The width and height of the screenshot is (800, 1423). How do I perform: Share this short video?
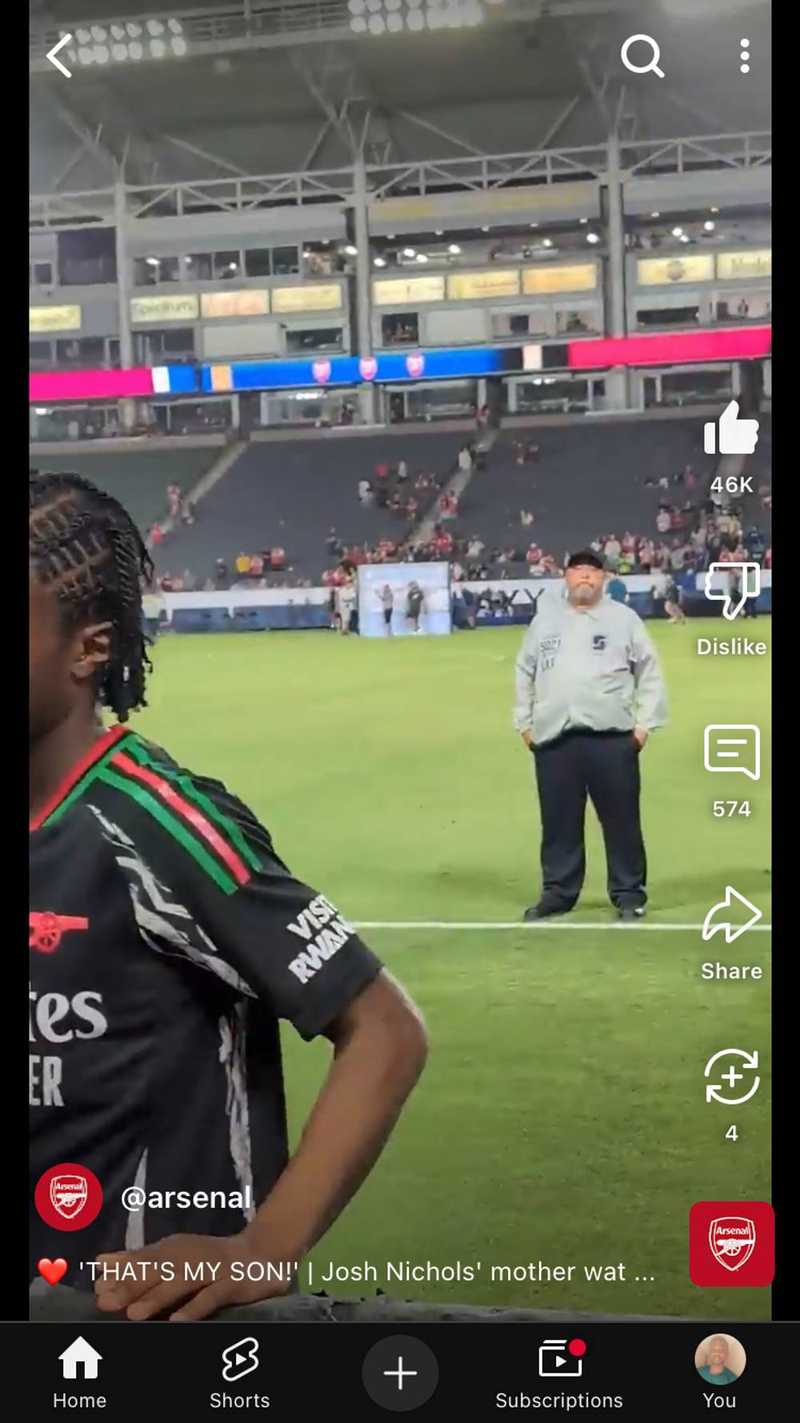pyautogui.click(x=731, y=916)
